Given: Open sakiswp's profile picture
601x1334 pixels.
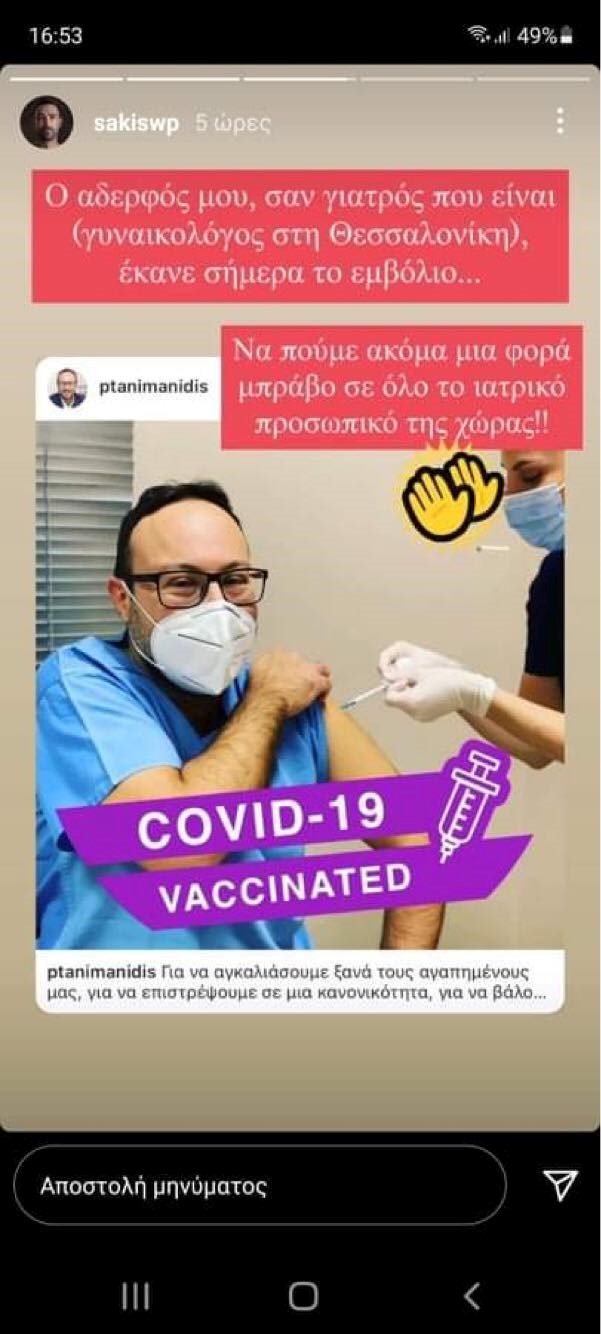Looking at the screenshot, I should [x=46, y=122].
